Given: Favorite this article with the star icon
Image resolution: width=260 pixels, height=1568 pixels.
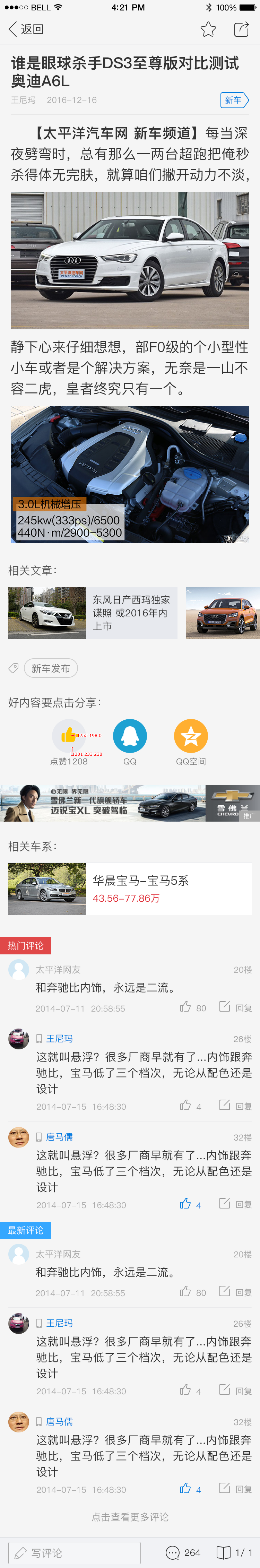Looking at the screenshot, I should pyautogui.click(x=208, y=29).
